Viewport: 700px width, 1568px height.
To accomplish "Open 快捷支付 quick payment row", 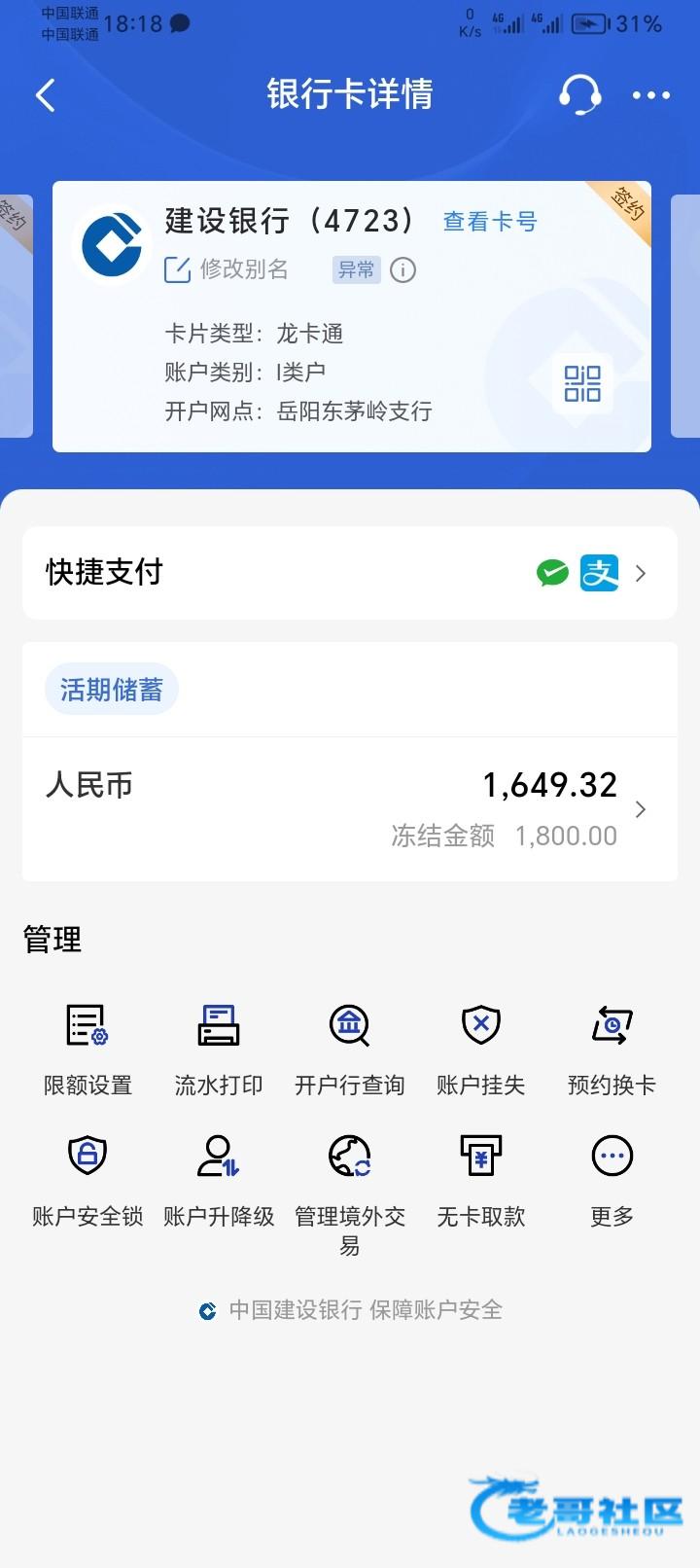I will 350,573.
